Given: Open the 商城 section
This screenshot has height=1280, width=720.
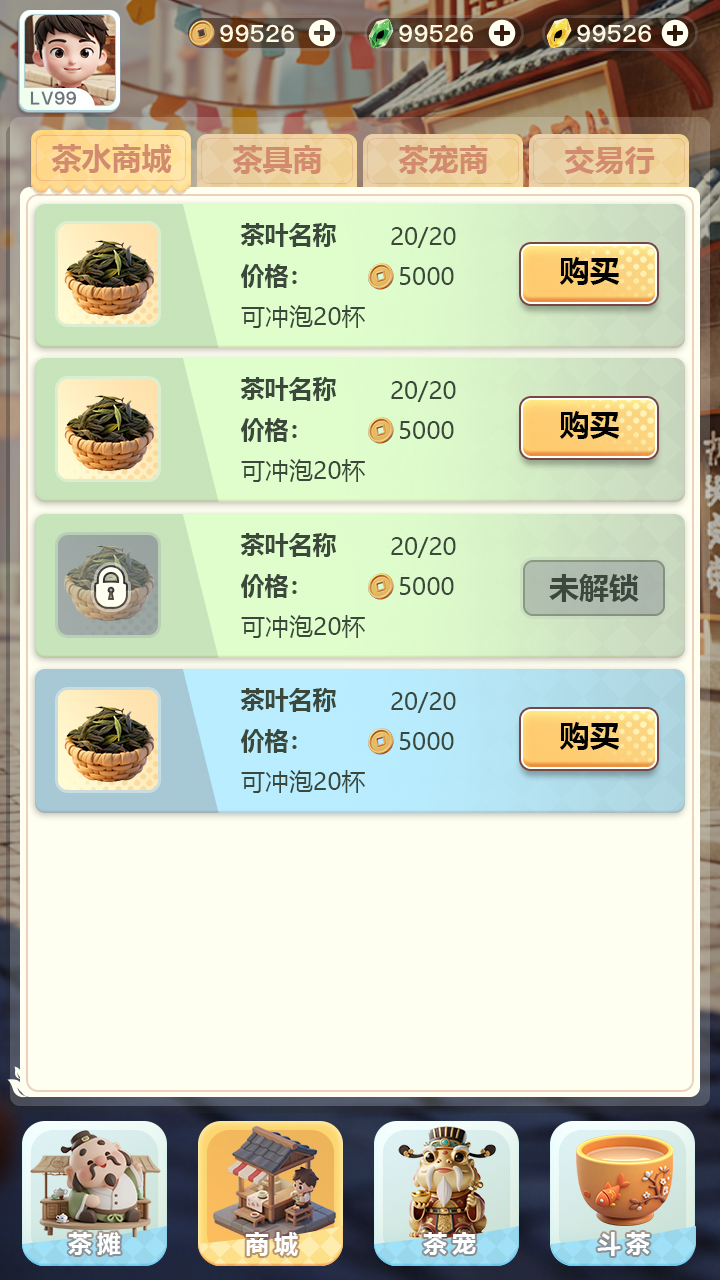Looking at the screenshot, I should point(271,1192).
